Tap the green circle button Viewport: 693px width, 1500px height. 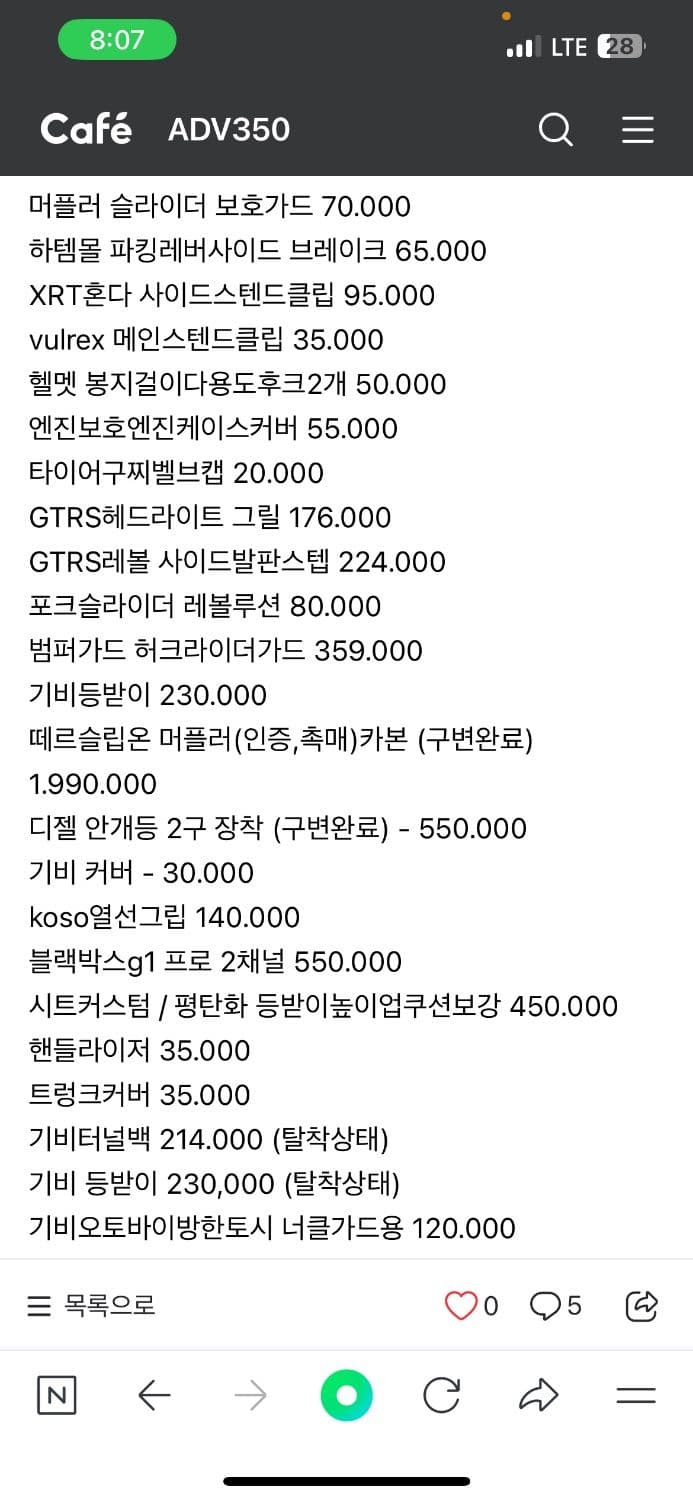click(346, 1395)
